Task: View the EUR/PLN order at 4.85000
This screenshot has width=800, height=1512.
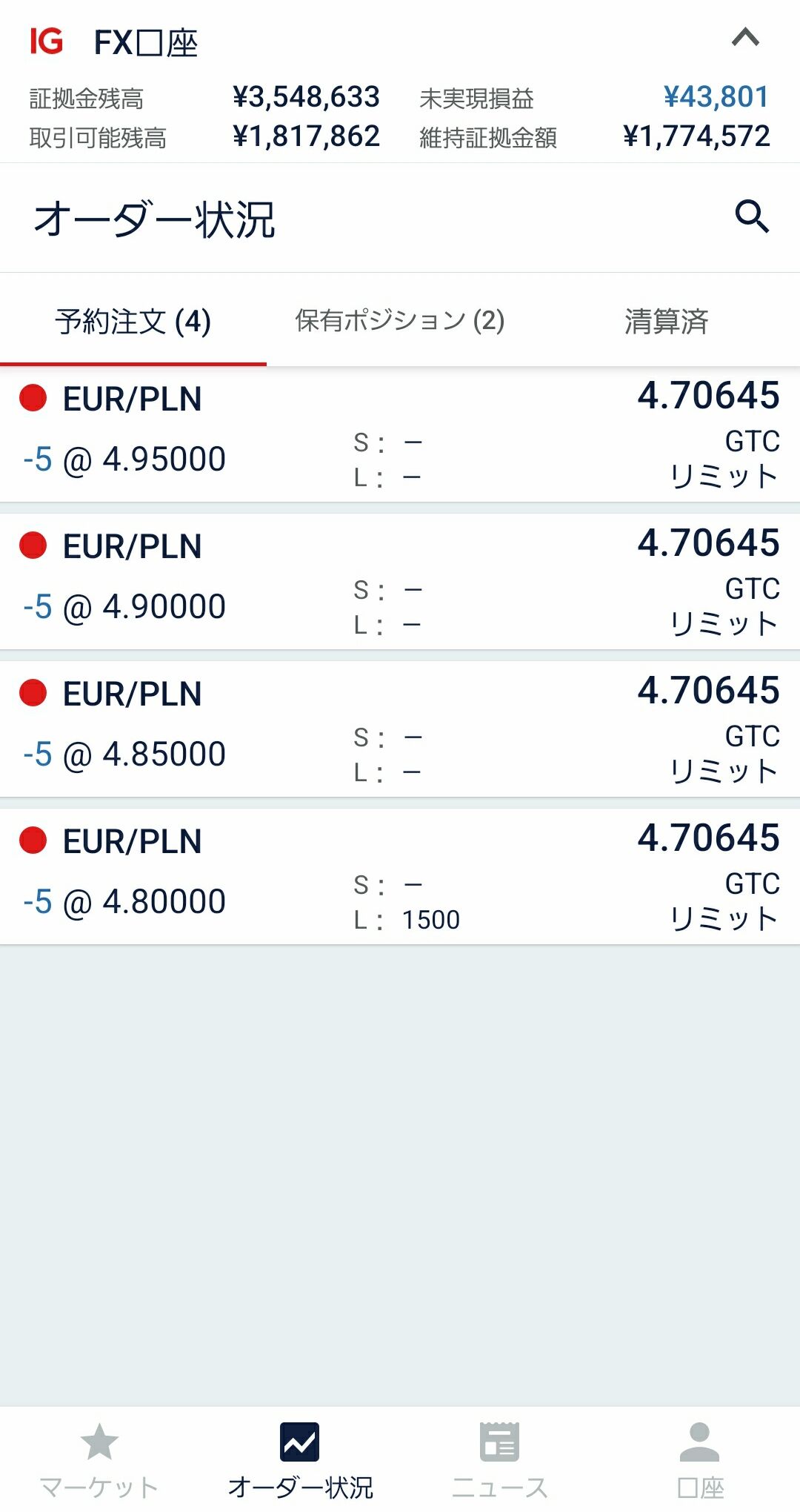Action: (400, 730)
